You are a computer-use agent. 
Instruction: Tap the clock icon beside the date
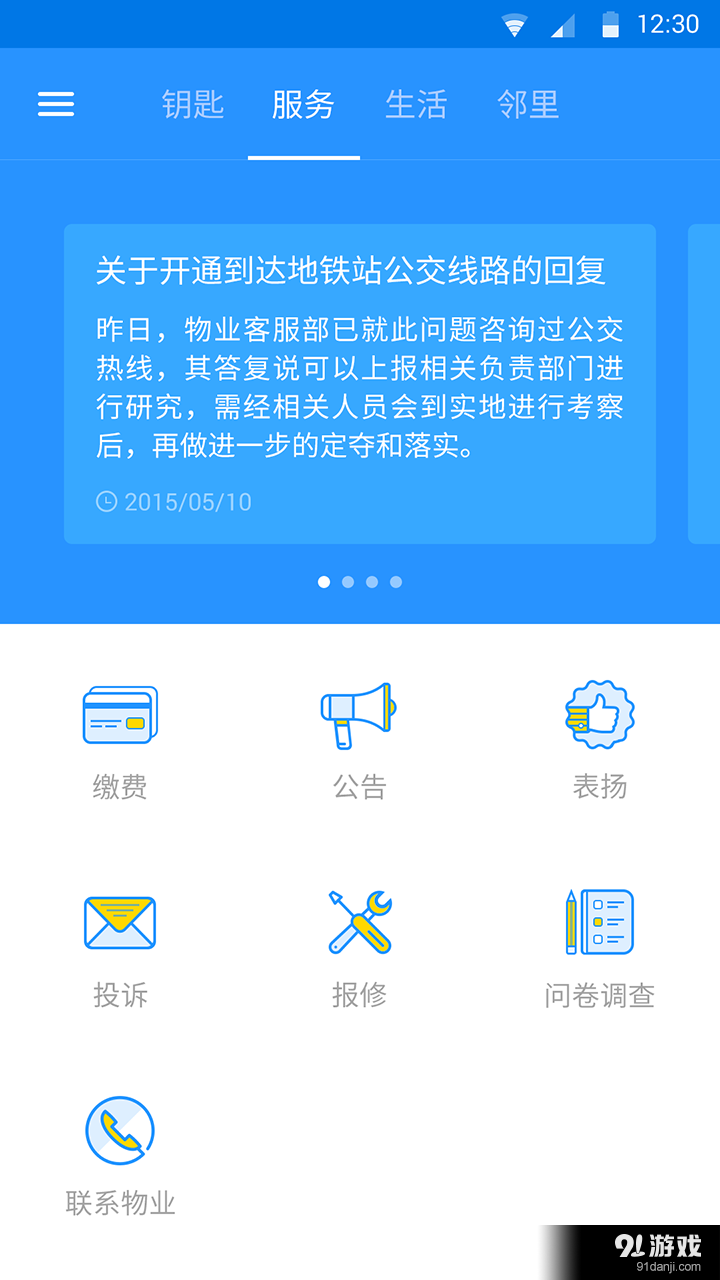107,501
